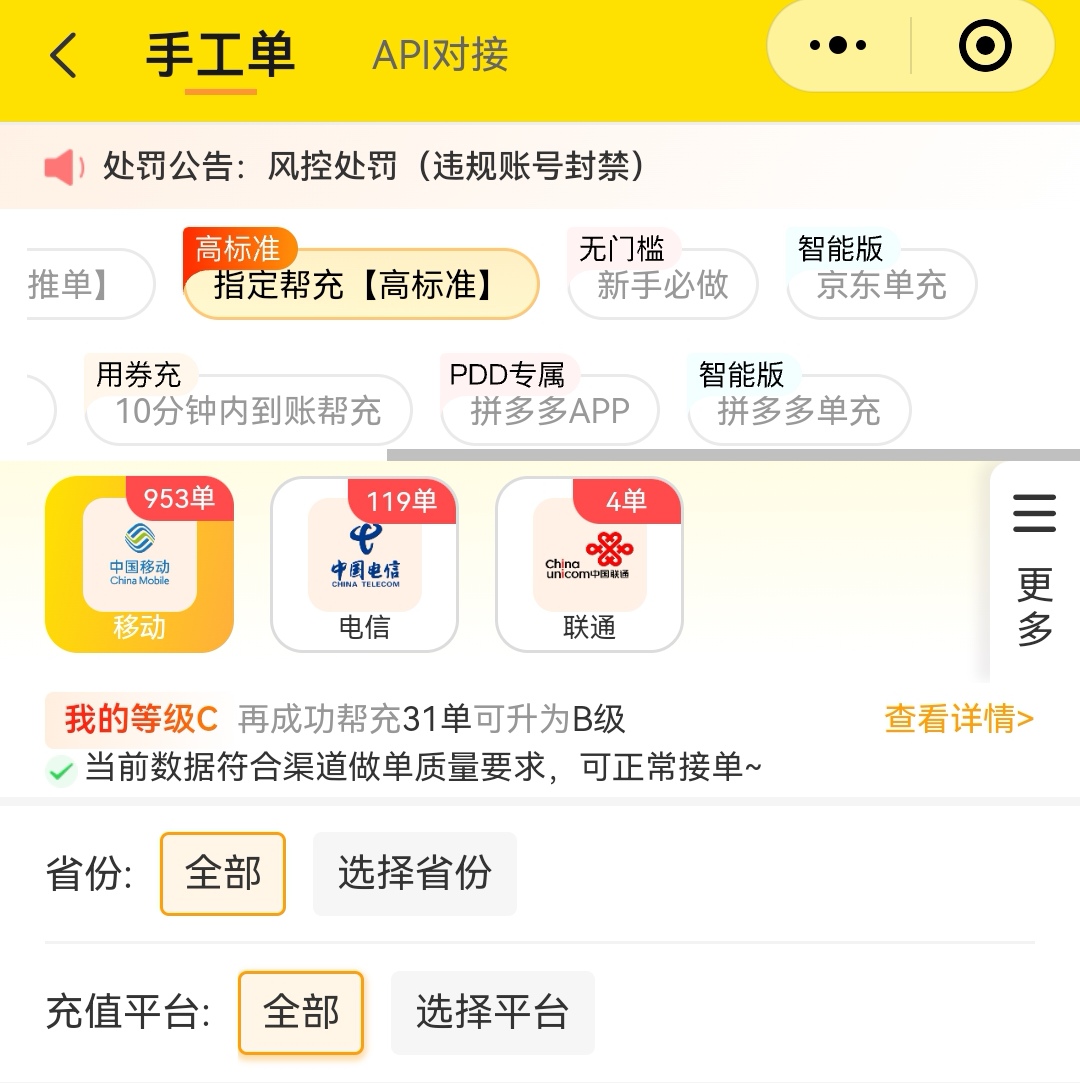
Task: Open the mini program more-options menu
Action: tap(838, 46)
